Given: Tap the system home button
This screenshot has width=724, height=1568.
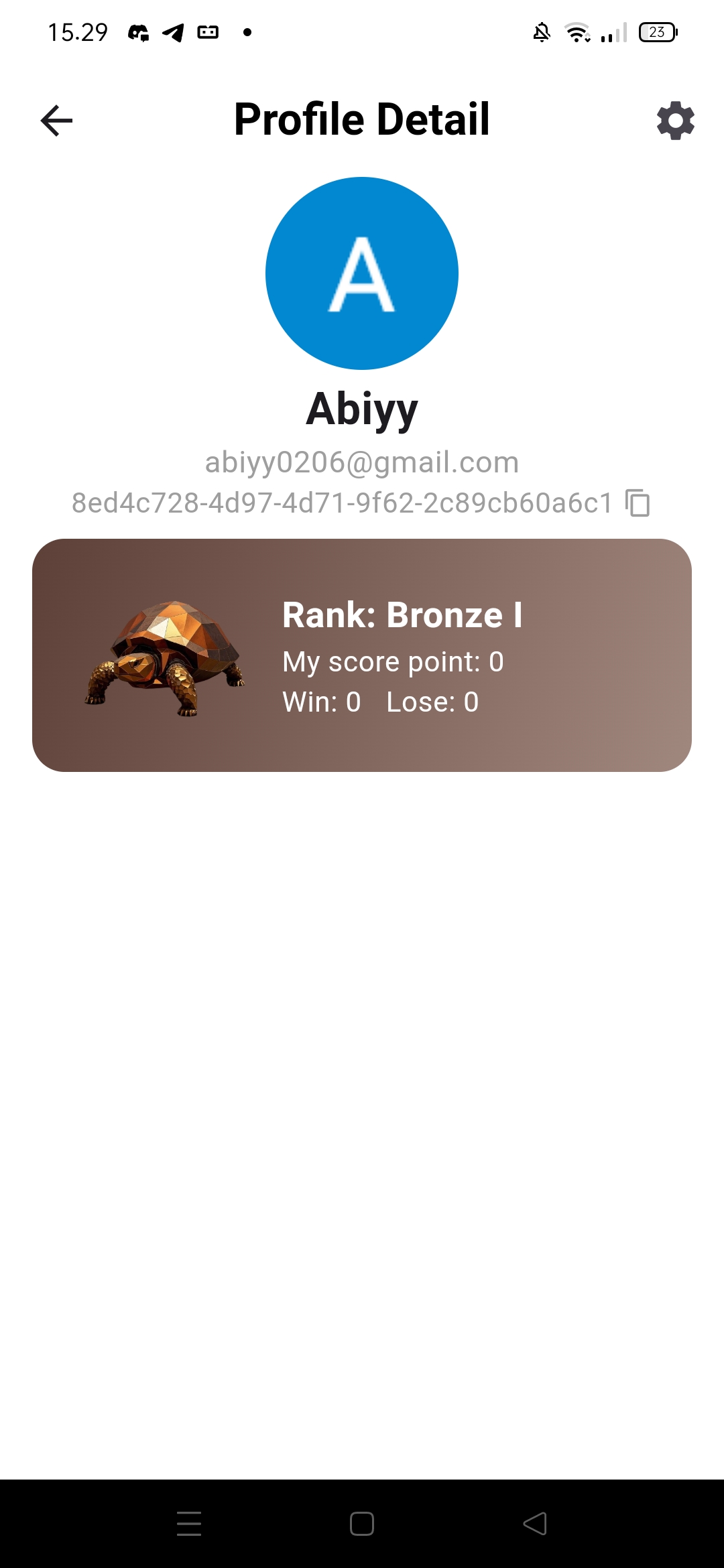Looking at the screenshot, I should [x=362, y=1523].
